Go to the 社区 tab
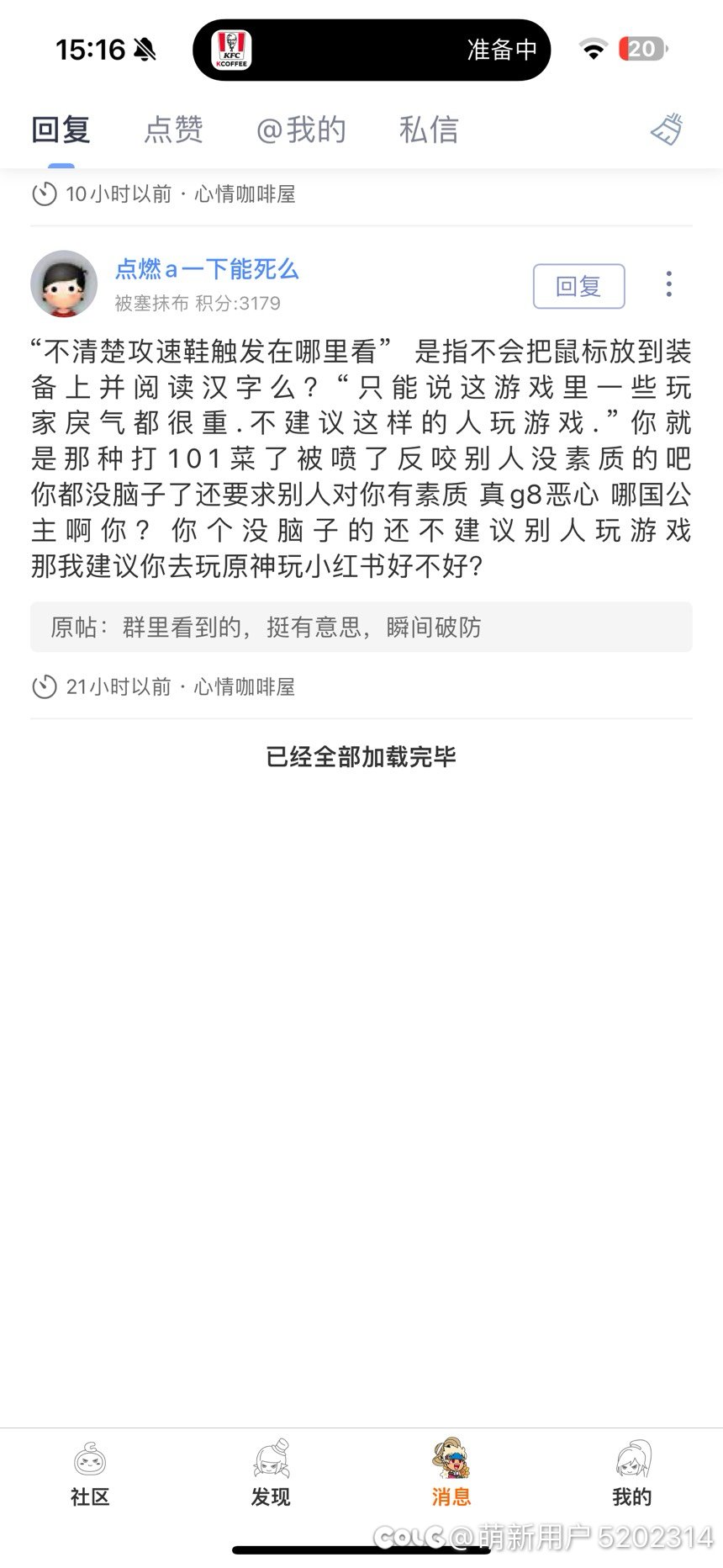 90,1474
